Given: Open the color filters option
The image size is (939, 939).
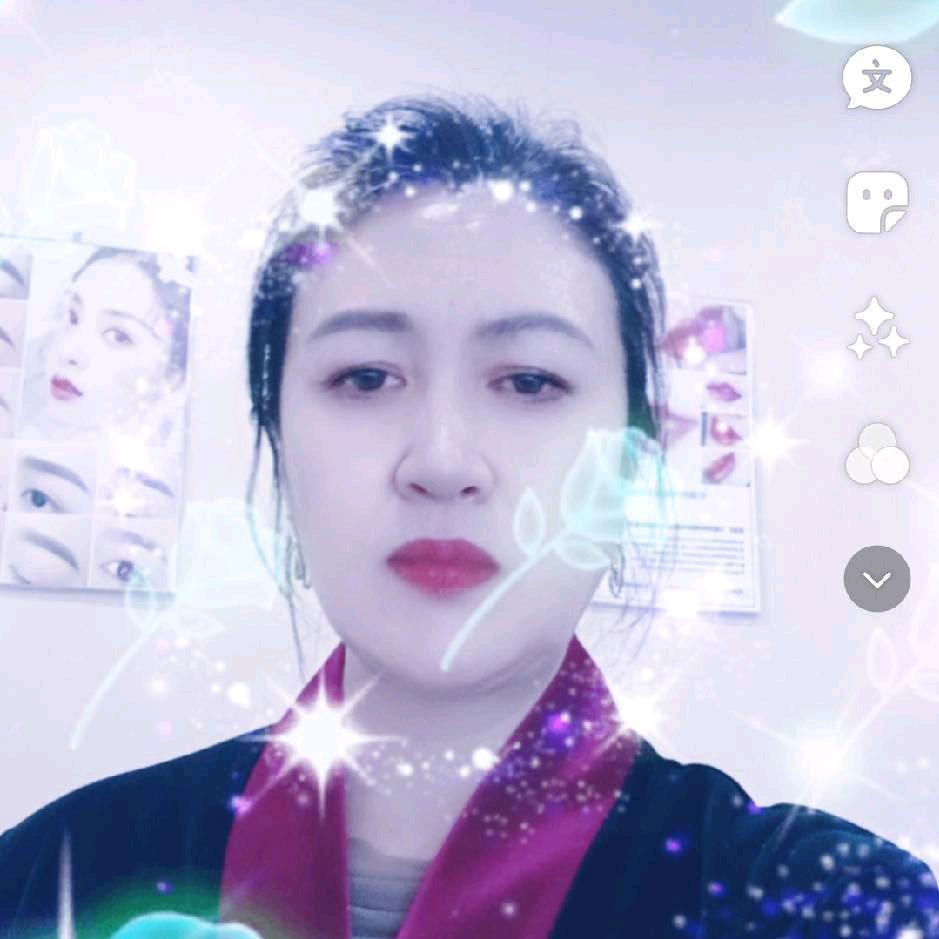Looking at the screenshot, I should (x=877, y=453).
